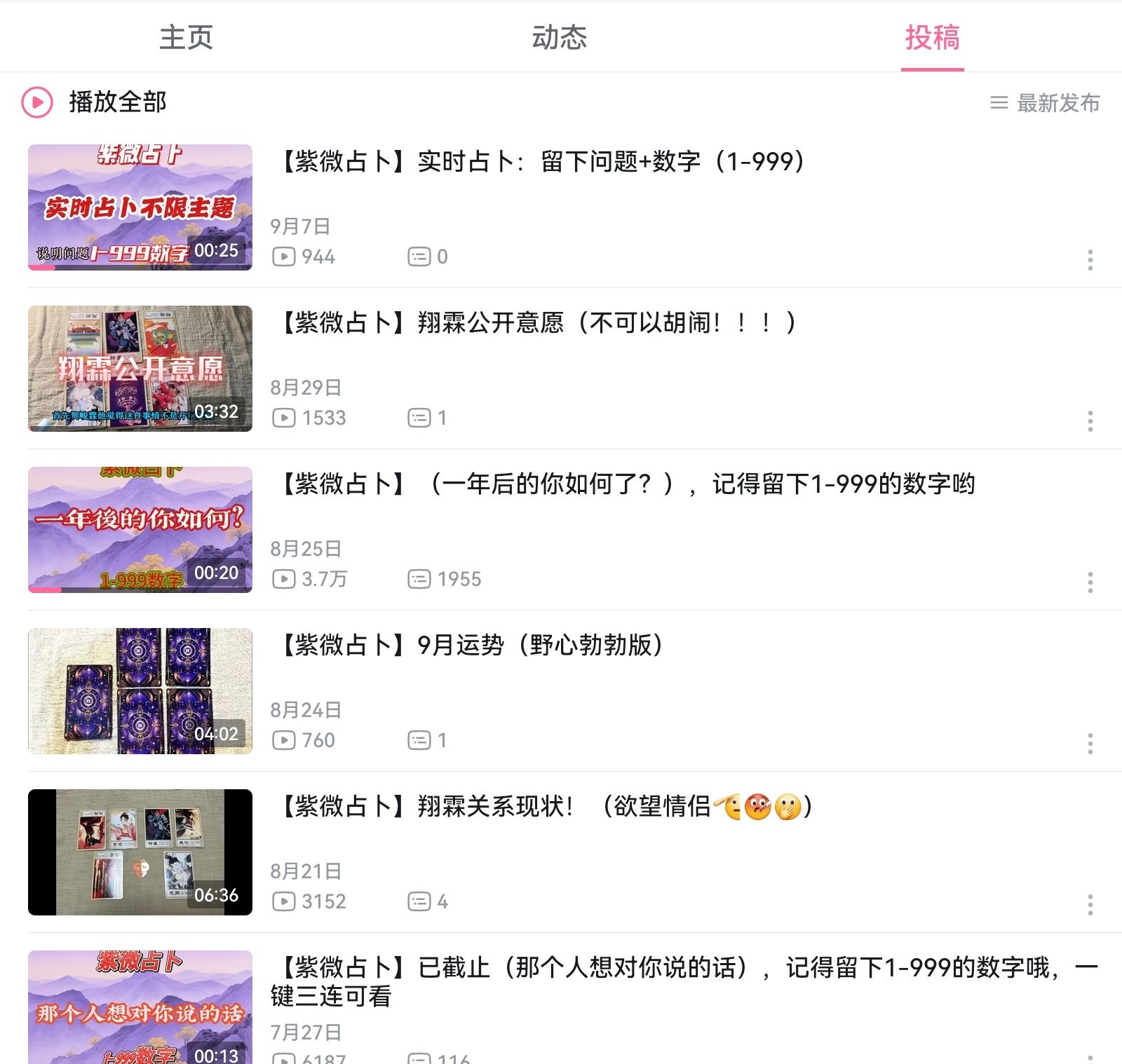This screenshot has height=1064, width=1122.
Task: Open more options for the 9月运势 video
Action: point(1090,744)
